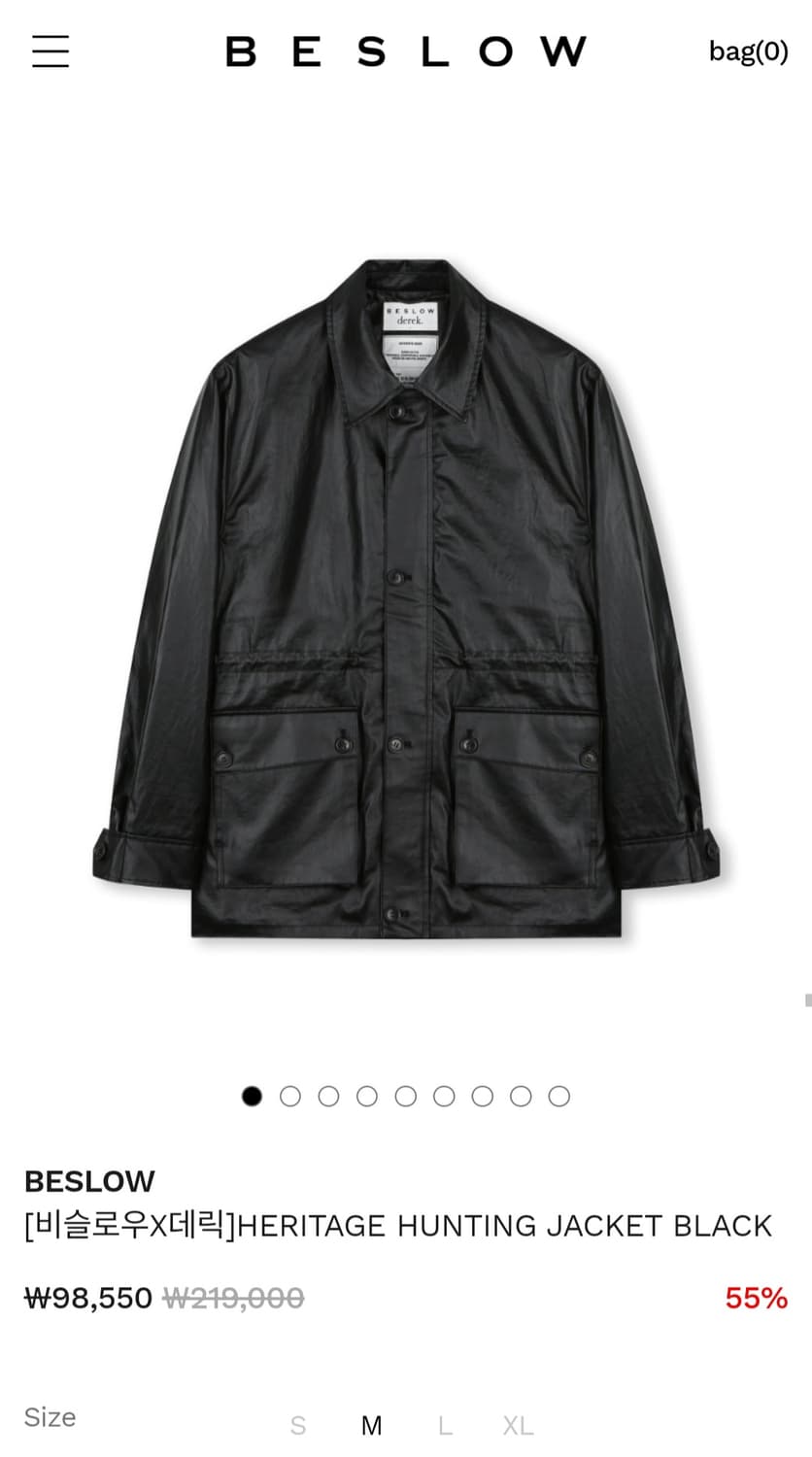Image resolution: width=812 pixels, height=1457 pixels.
Task: Select size S
Action: (297, 1425)
